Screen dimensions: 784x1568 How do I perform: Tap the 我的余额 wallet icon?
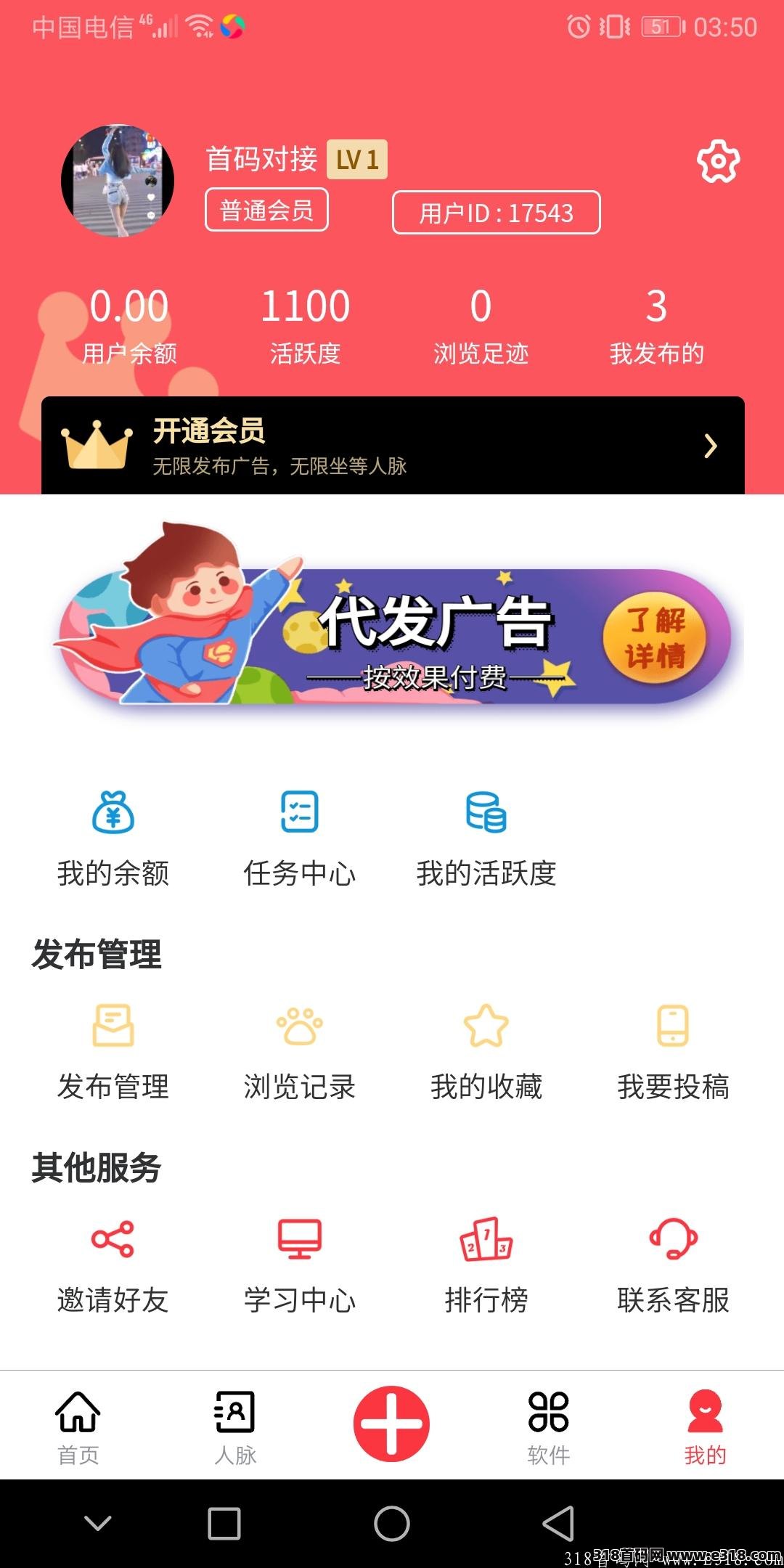pos(113,814)
